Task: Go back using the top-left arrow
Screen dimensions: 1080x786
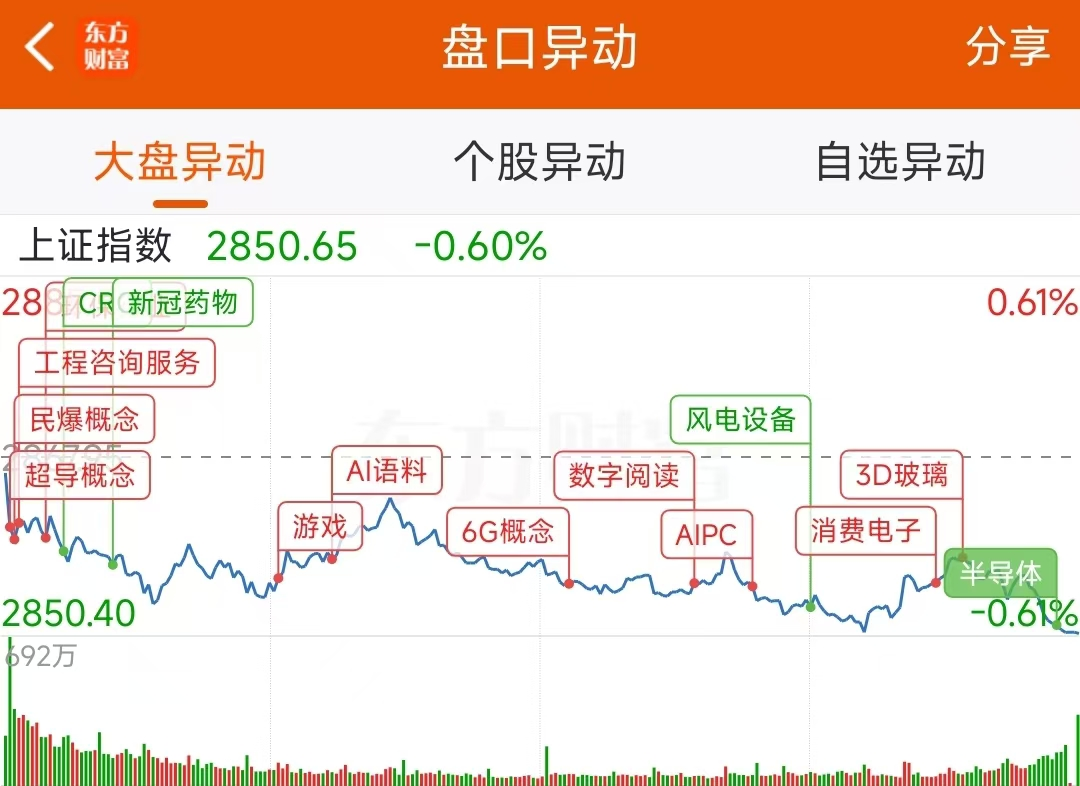Action: pos(40,48)
